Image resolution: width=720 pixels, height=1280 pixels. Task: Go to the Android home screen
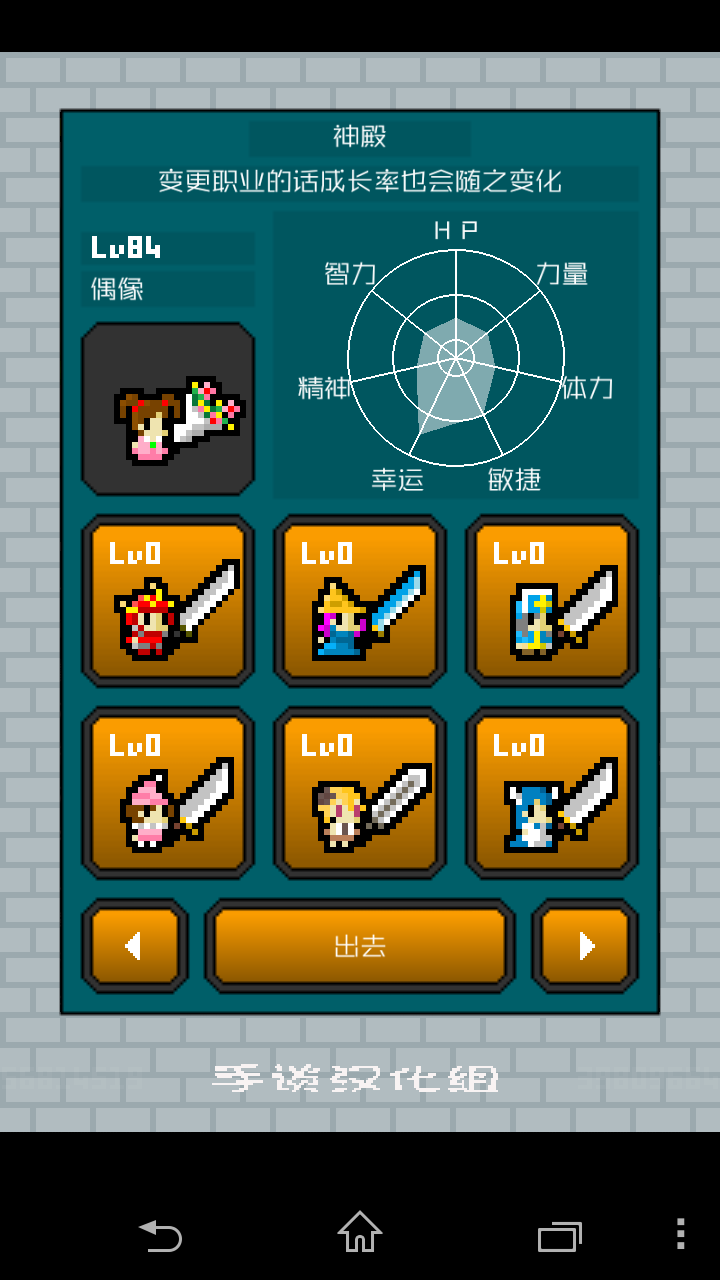pyautogui.click(x=360, y=1233)
